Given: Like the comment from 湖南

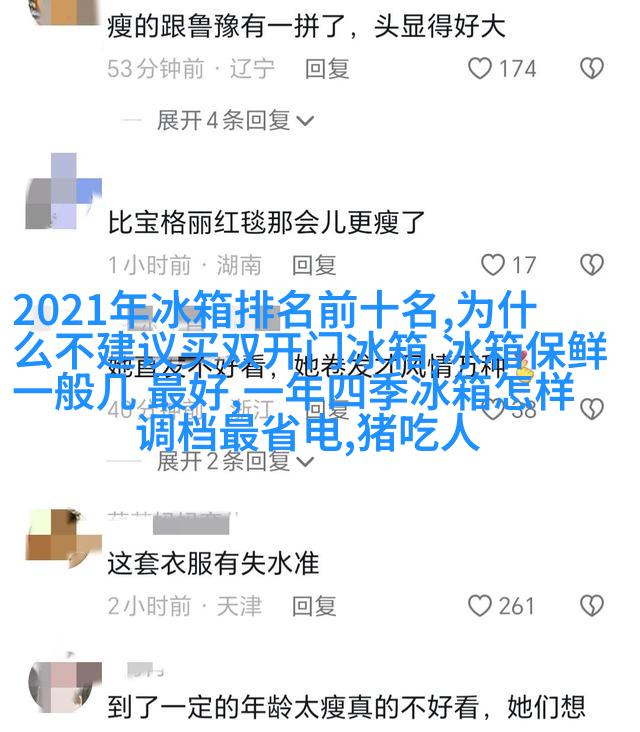Looking at the screenshot, I should click(x=493, y=265).
